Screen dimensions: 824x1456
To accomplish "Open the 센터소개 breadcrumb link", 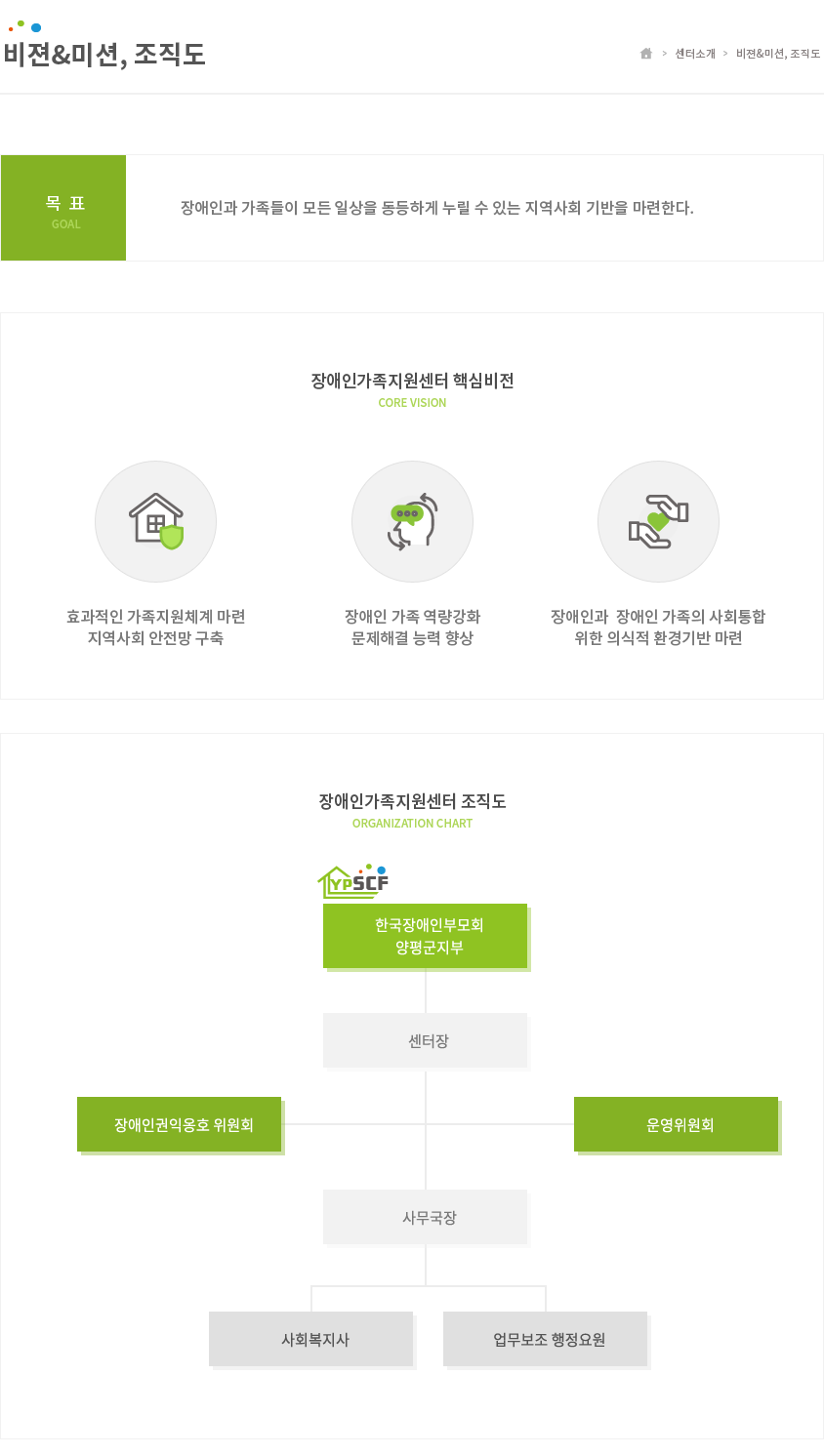I will point(695,54).
